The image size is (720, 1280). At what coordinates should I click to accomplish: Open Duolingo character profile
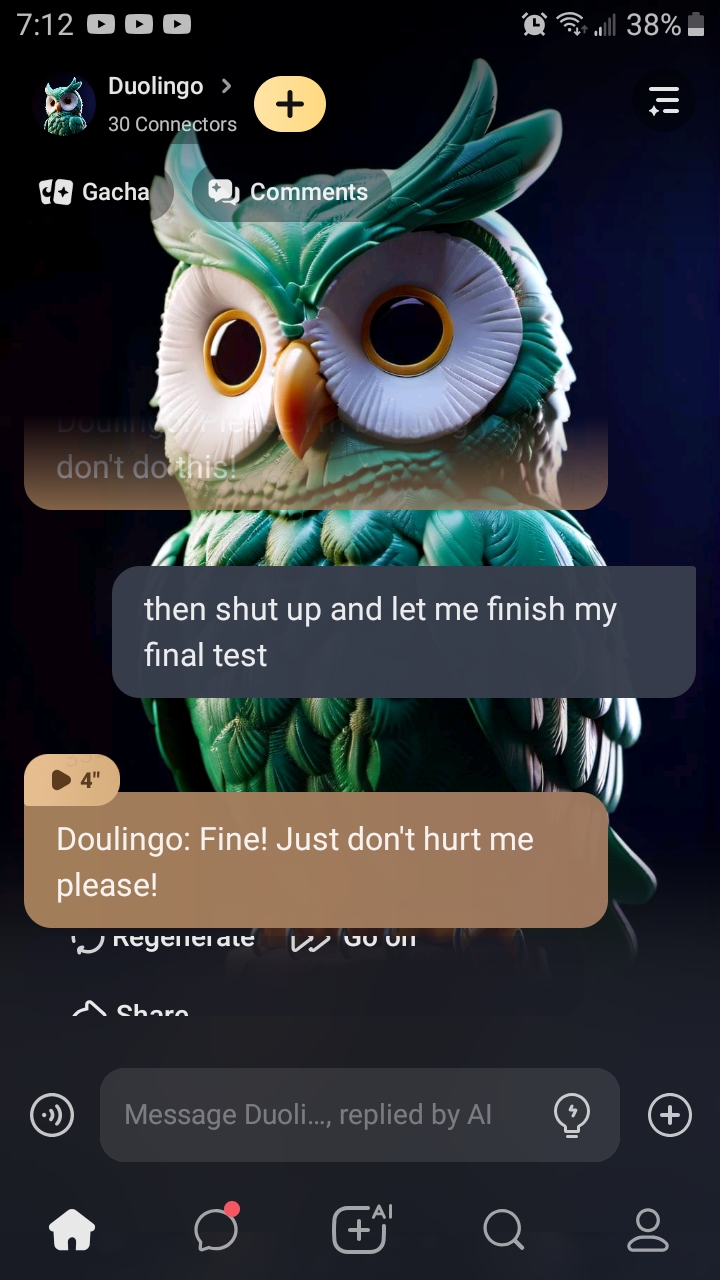(x=155, y=88)
